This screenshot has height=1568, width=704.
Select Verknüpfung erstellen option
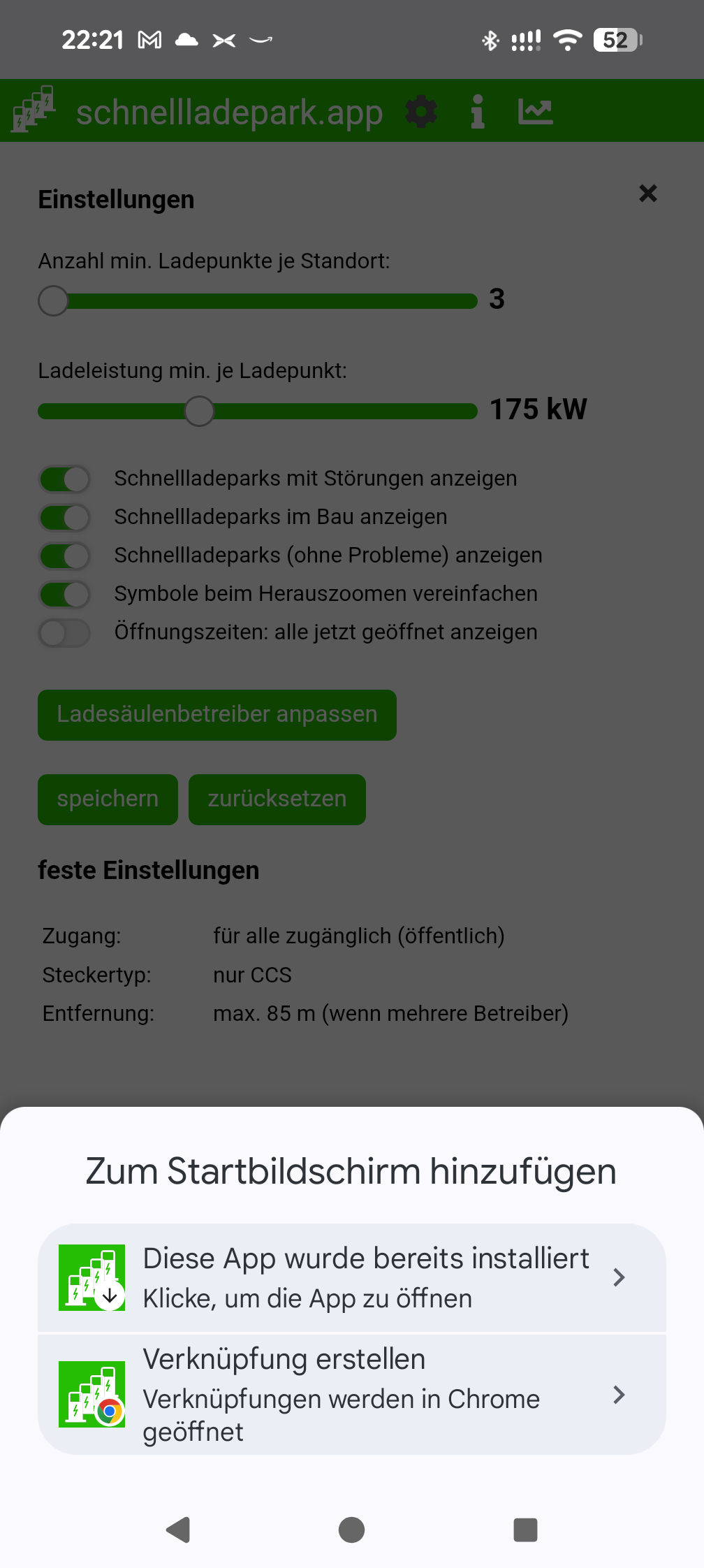pyautogui.click(x=351, y=1395)
